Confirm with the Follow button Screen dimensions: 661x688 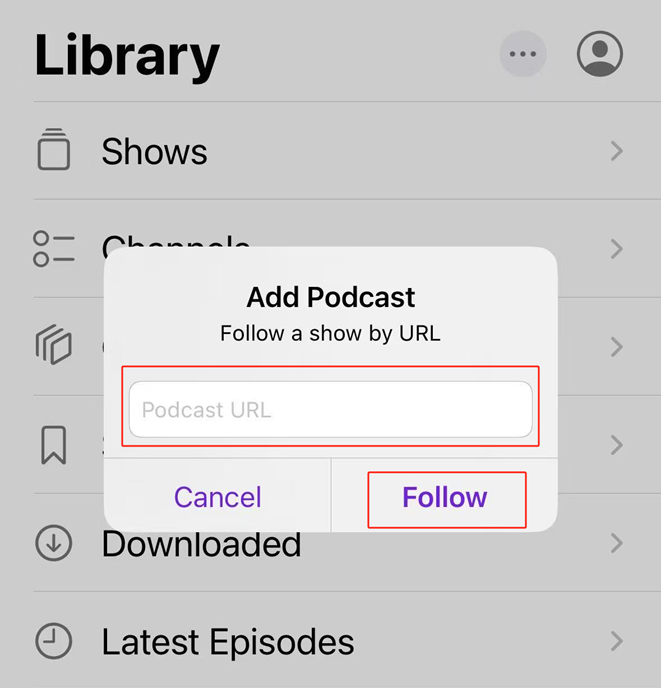point(445,498)
